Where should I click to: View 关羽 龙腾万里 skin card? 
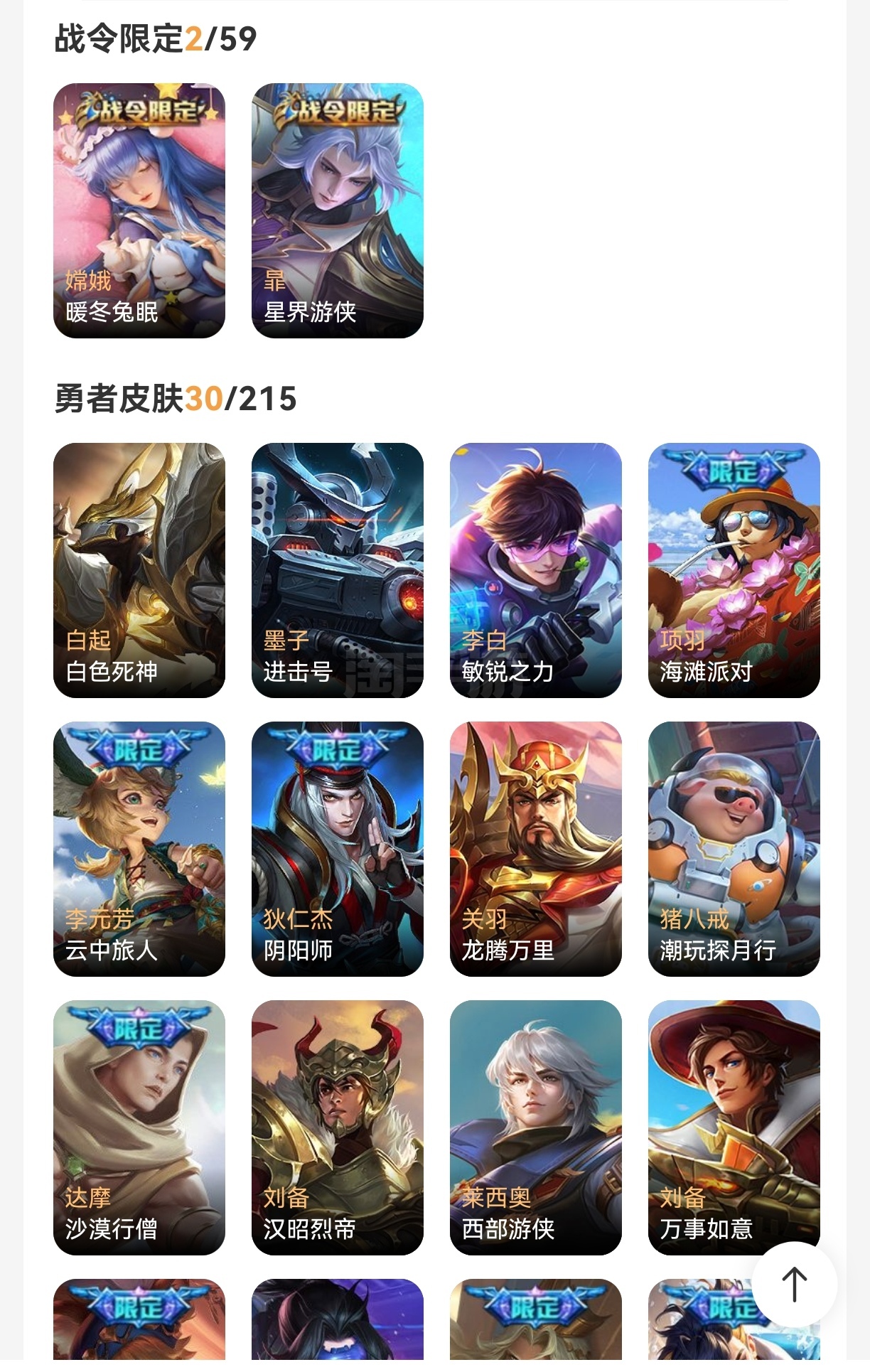pyautogui.click(x=536, y=849)
